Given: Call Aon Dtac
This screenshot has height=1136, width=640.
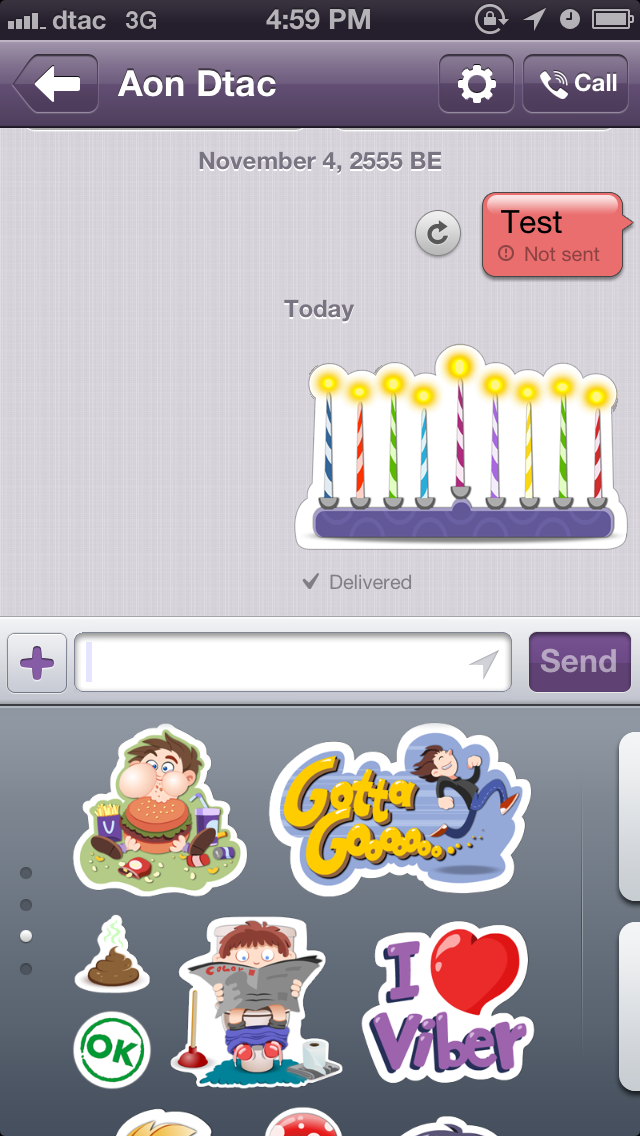Looking at the screenshot, I should click(x=575, y=84).
